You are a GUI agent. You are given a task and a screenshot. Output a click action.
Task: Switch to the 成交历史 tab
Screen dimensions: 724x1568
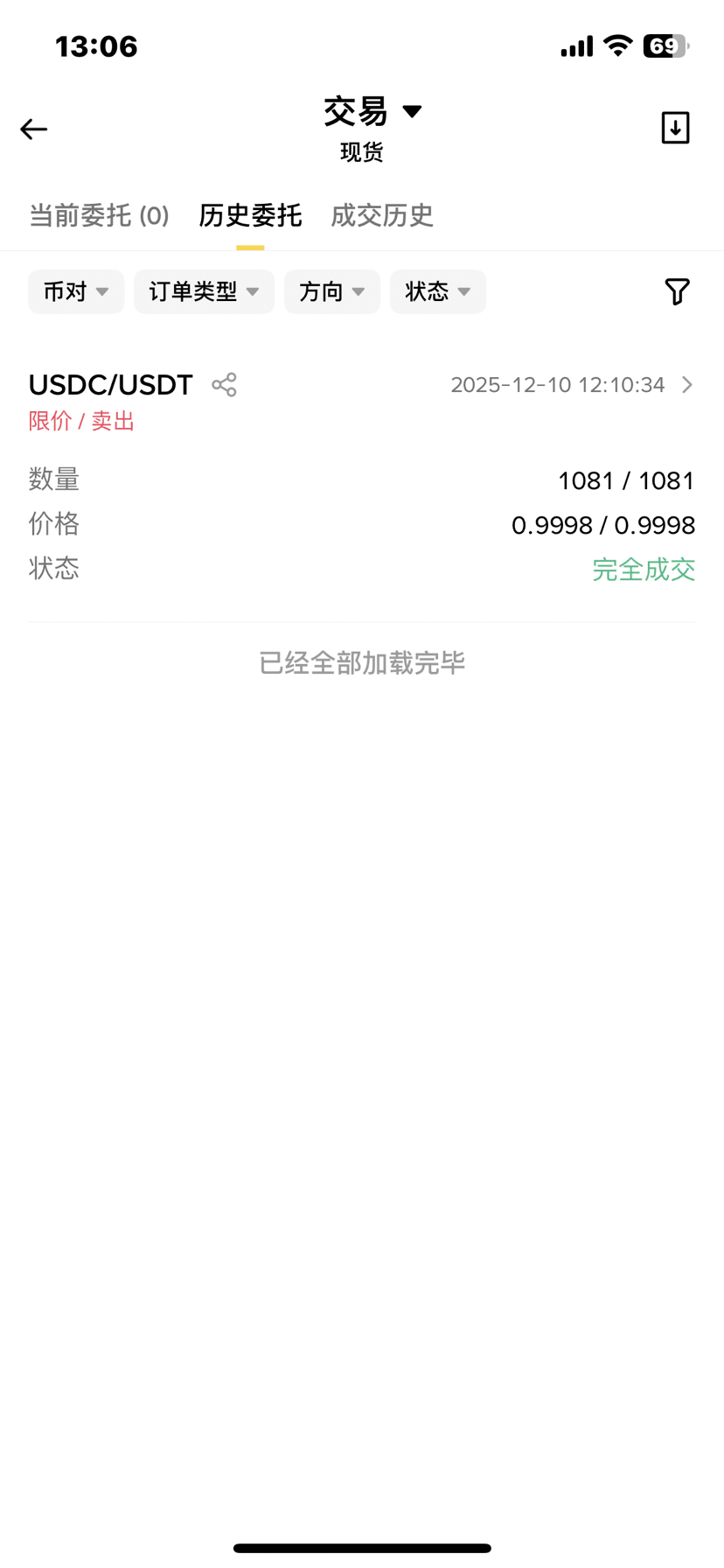(x=382, y=215)
